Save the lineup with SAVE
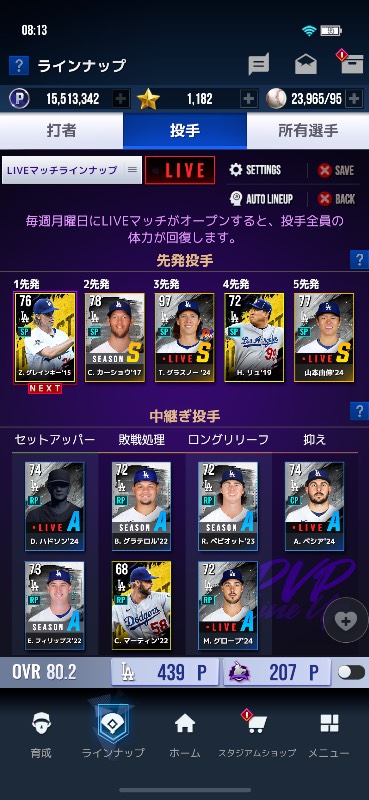The image size is (369, 800). [x=336, y=170]
